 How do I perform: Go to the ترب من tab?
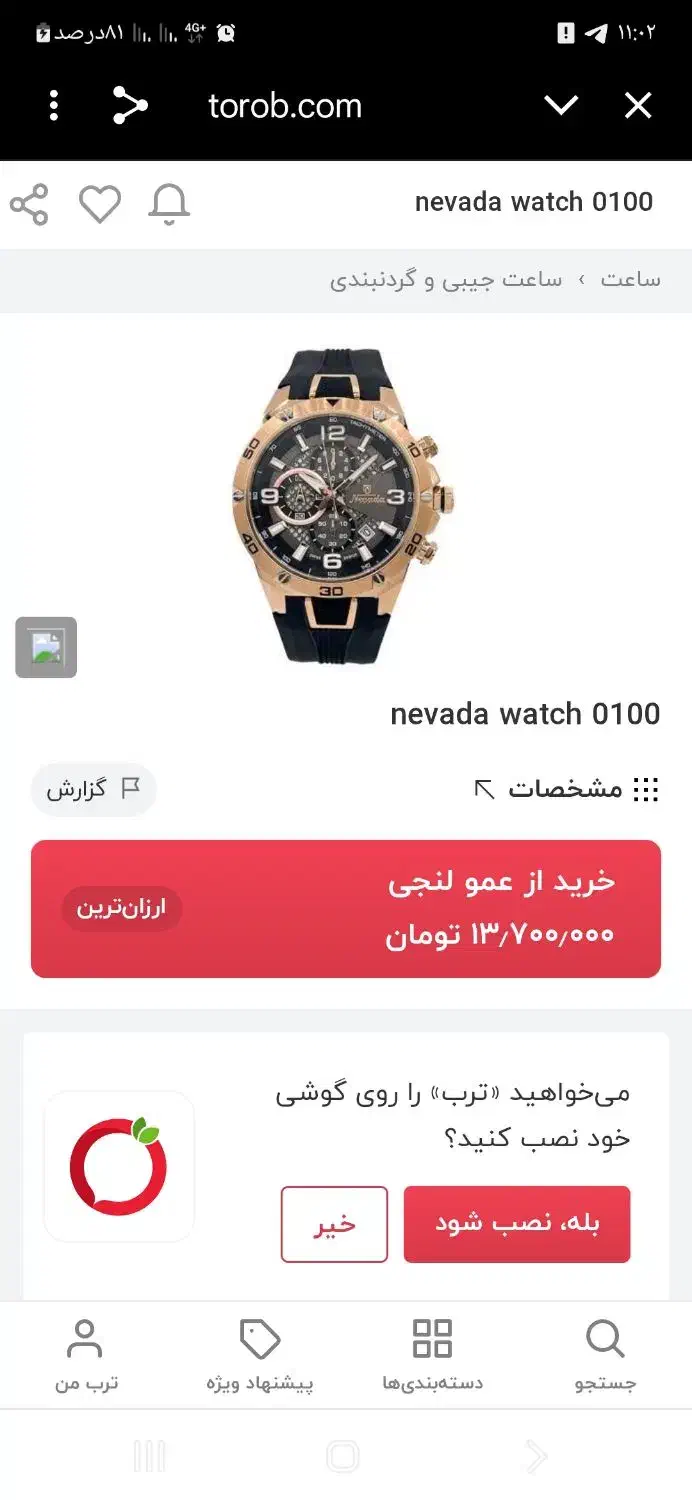coord(86,1355)
